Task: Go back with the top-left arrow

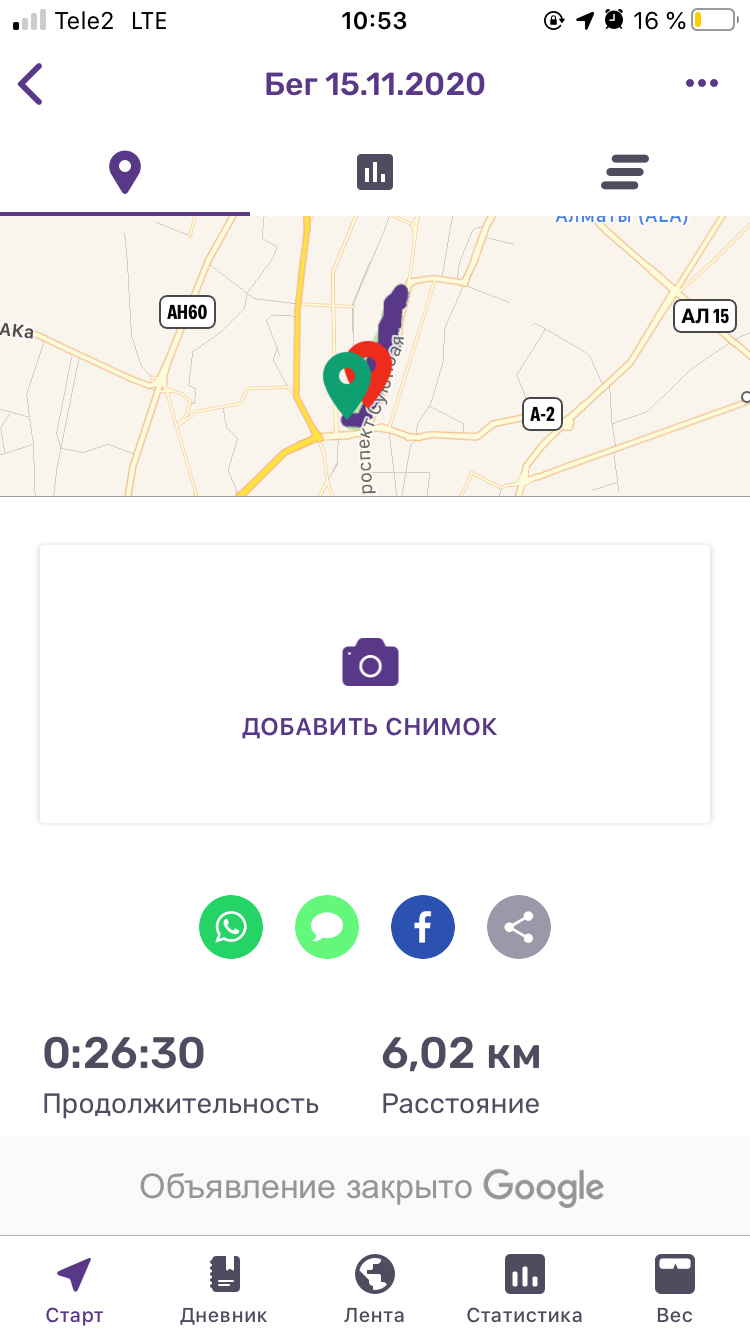Action: pos(32,84)
